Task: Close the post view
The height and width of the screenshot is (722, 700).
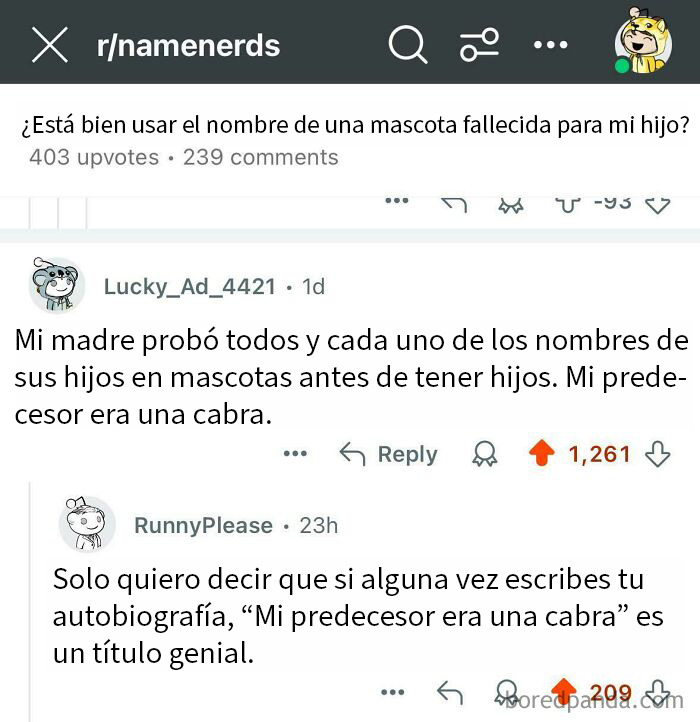Action: coord(50,45)
